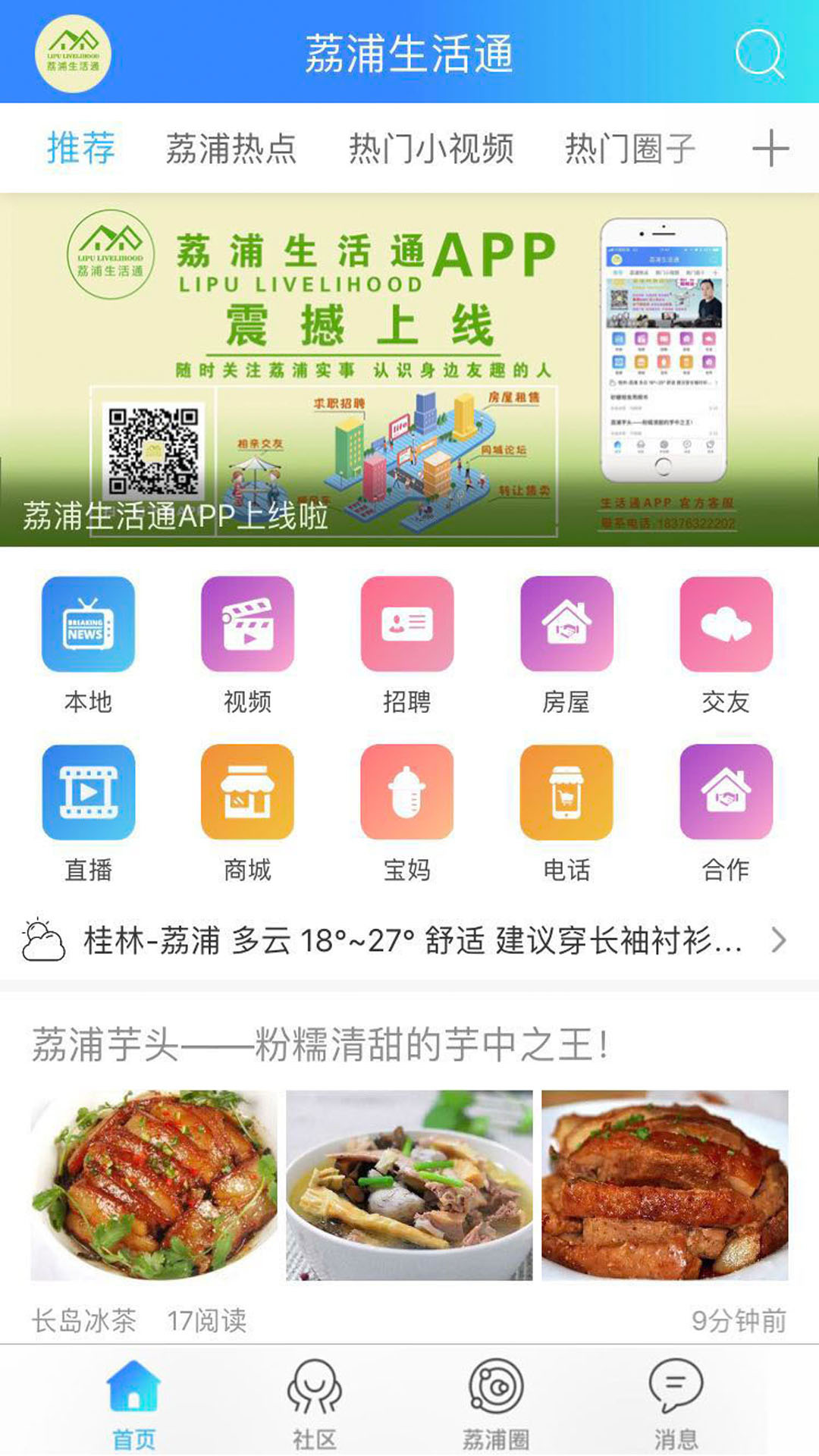Switch to the 热门小视频 tab
Image resolution: width=819 pixels, height=1456 pixels.
434,149
